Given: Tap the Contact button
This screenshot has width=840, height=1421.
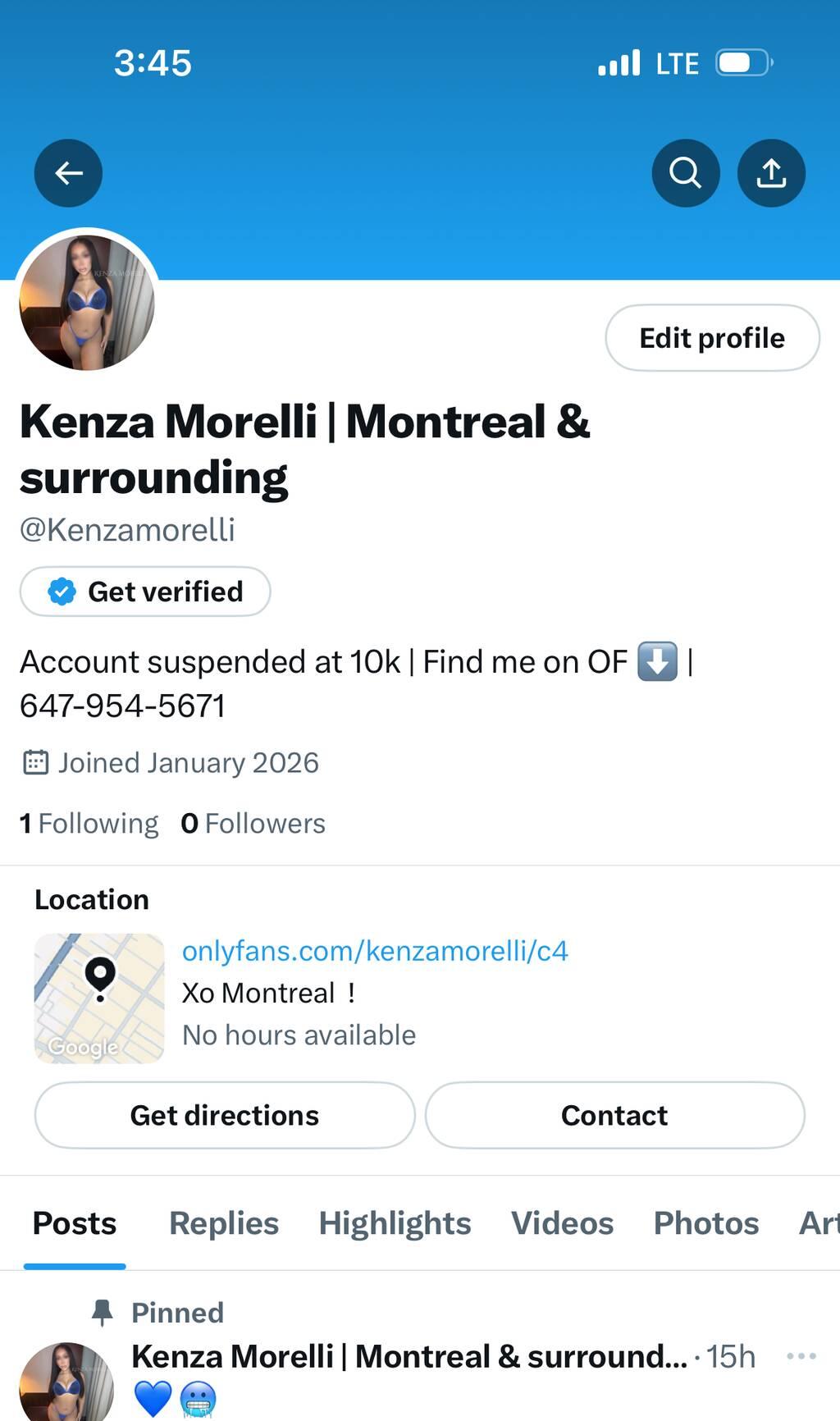Looking at the screenshot, I should click(x=614, y=1116).
